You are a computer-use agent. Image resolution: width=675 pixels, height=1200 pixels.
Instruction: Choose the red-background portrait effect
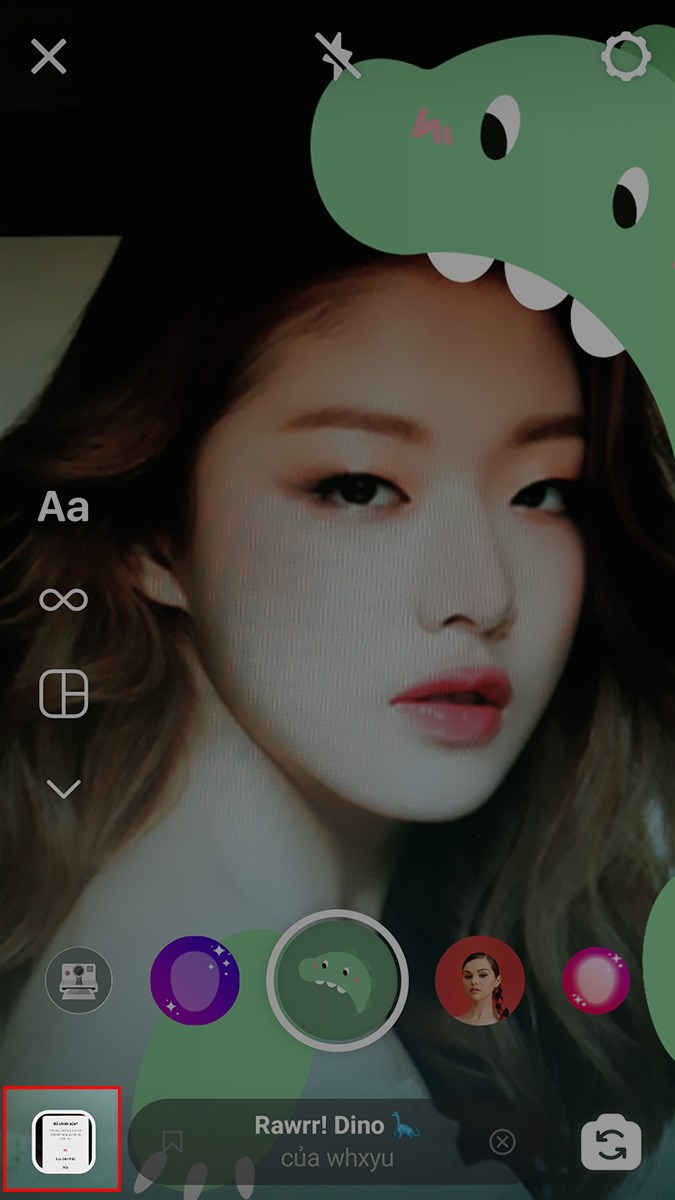pos(480,980)
